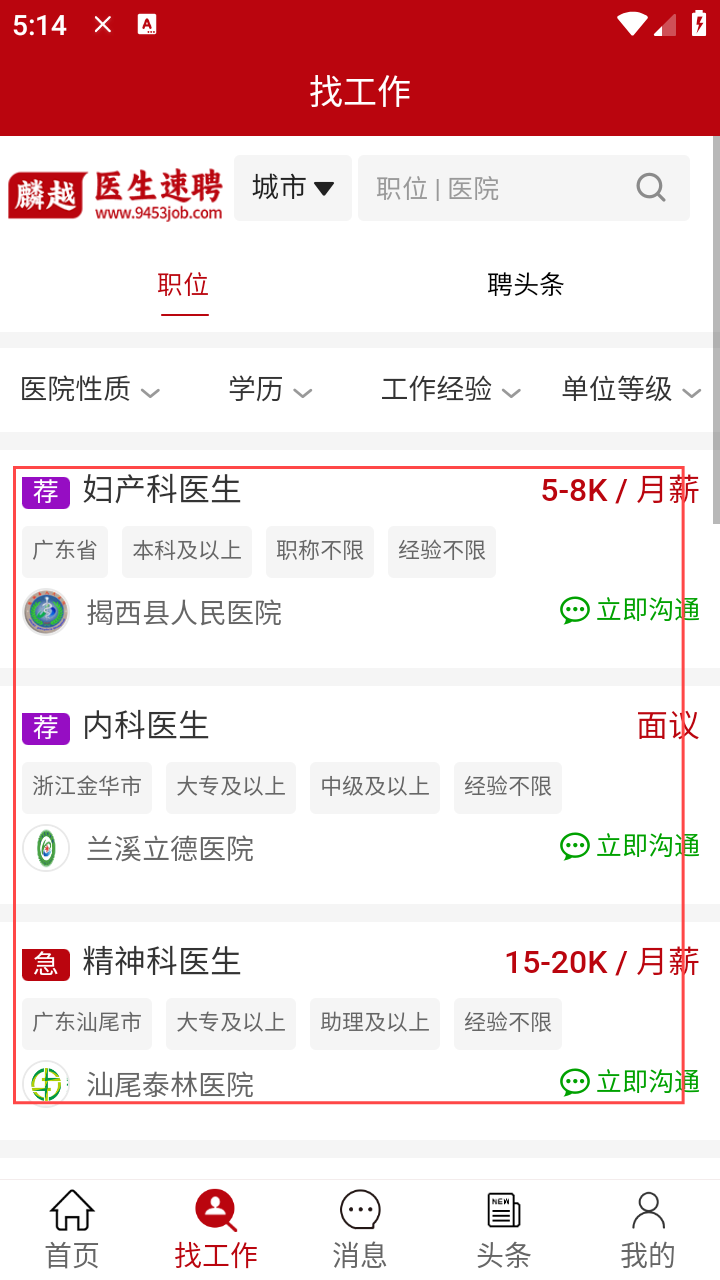This screenshot has height=1280, width=720.
Task: Open the 精神科医生 job listing
Action: [x=360, y=1024]
